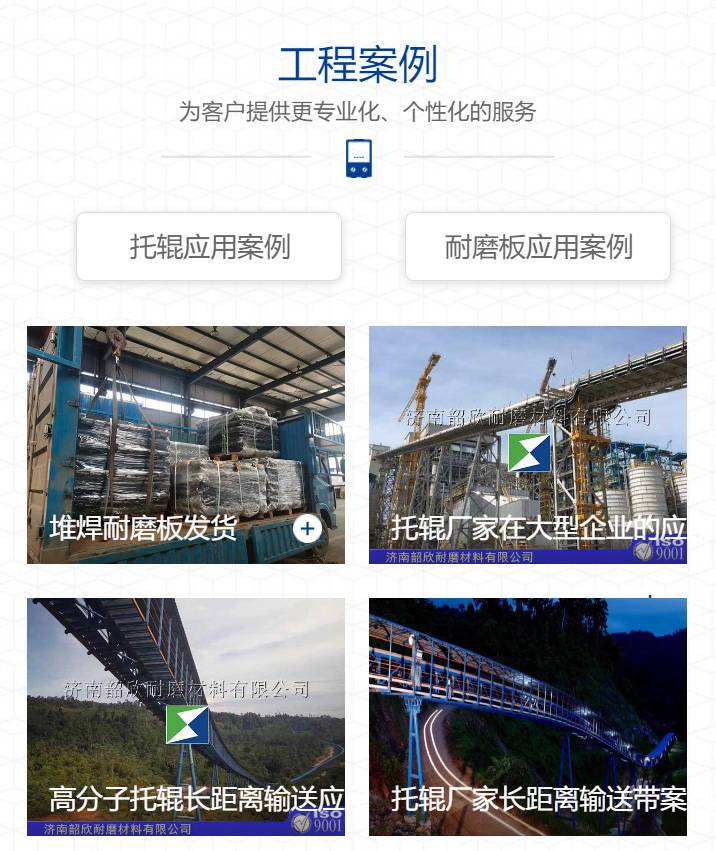This screenshot has width=716, height=851.
Task: Tap the plus icon on 堆焊耐磨板发货
Action: [307, 529]
